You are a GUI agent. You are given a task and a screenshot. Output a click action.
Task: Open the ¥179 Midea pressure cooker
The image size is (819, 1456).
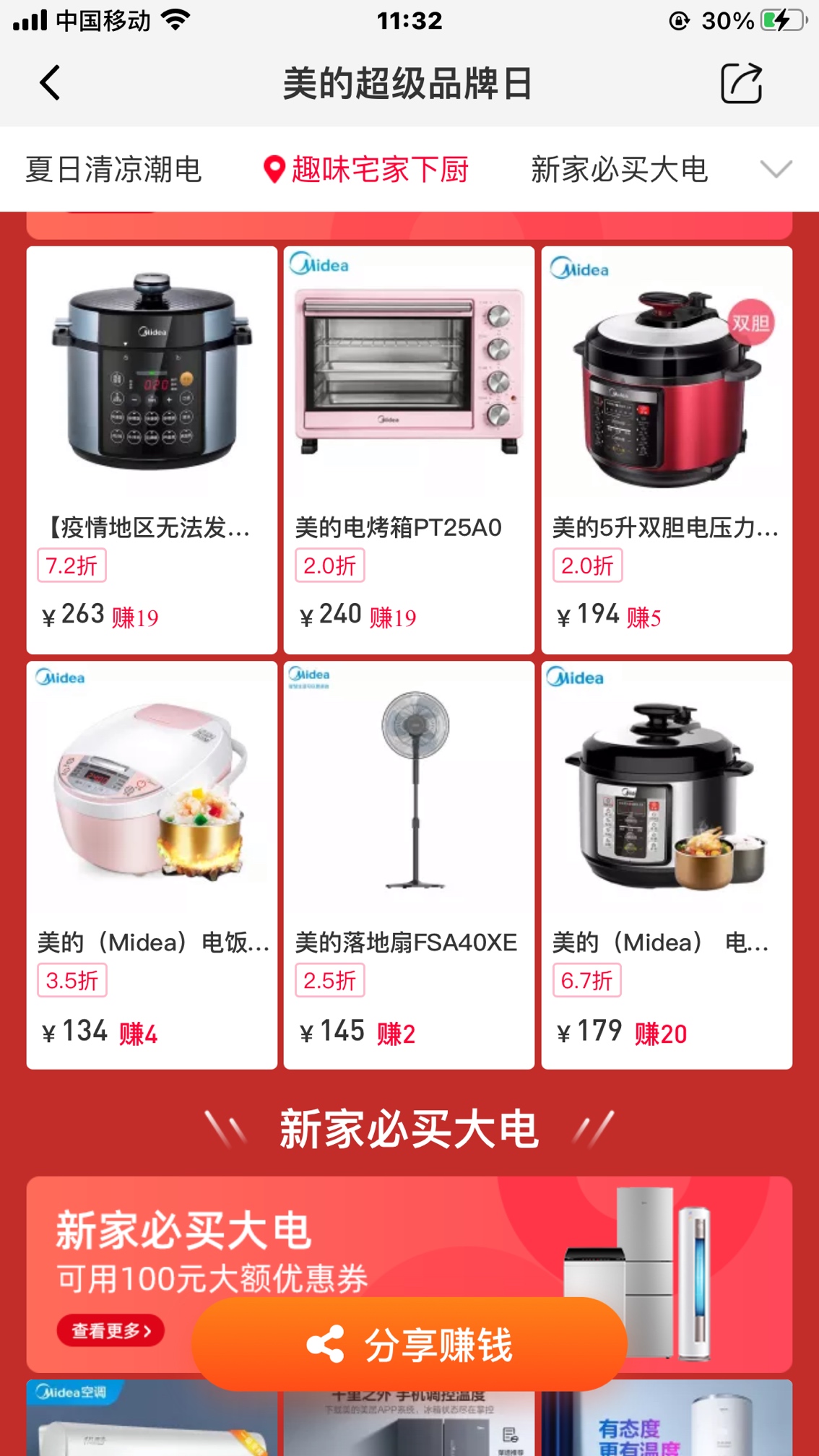667,864
